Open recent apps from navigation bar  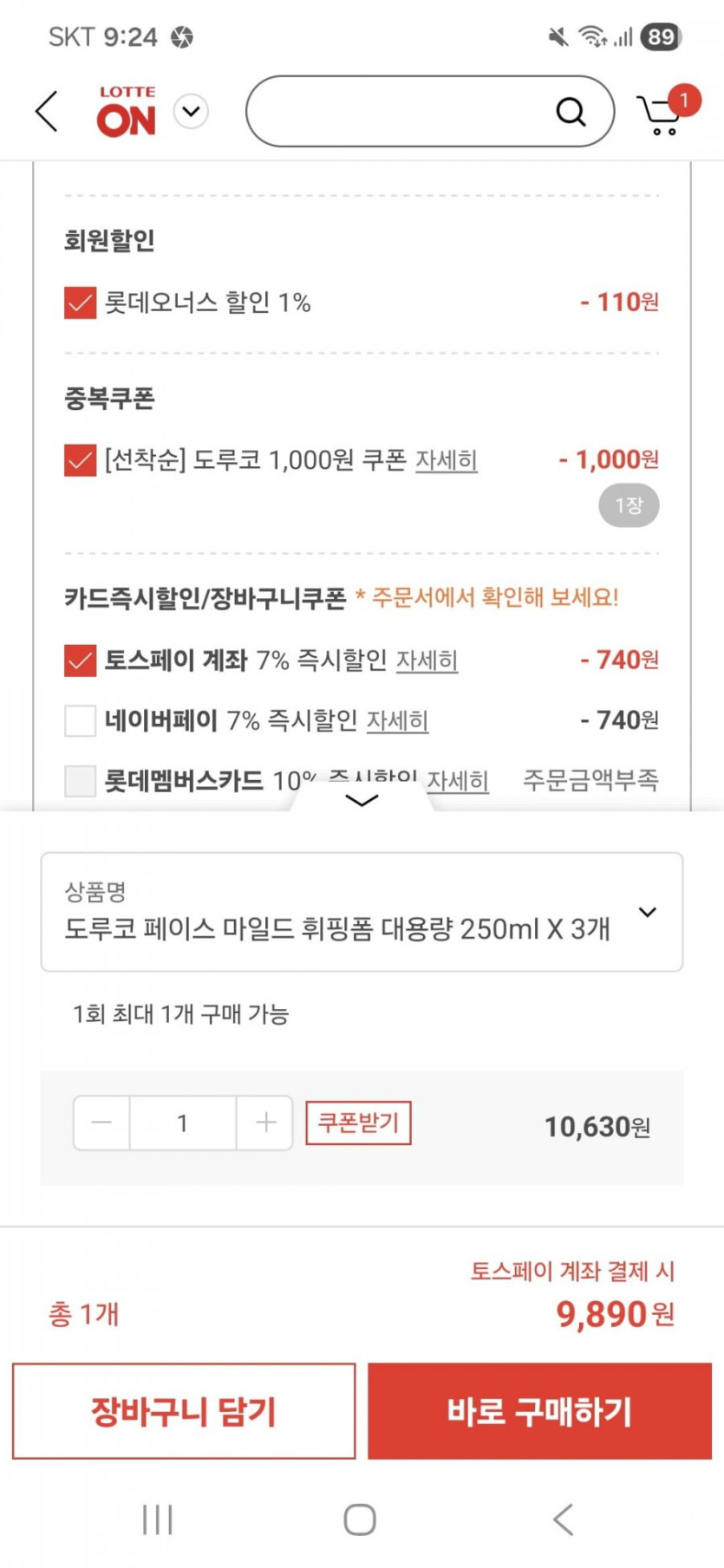(x=157, y=1519)
